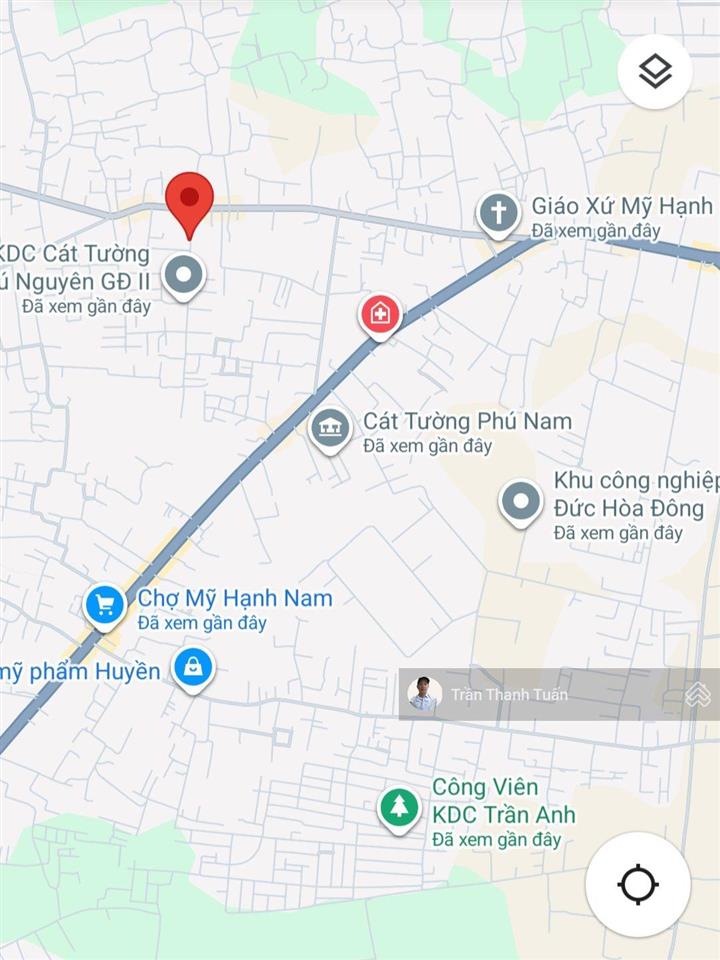720x960 pixels.
Task: Select the red hospital marker on the road
Action: coord(380,315)
